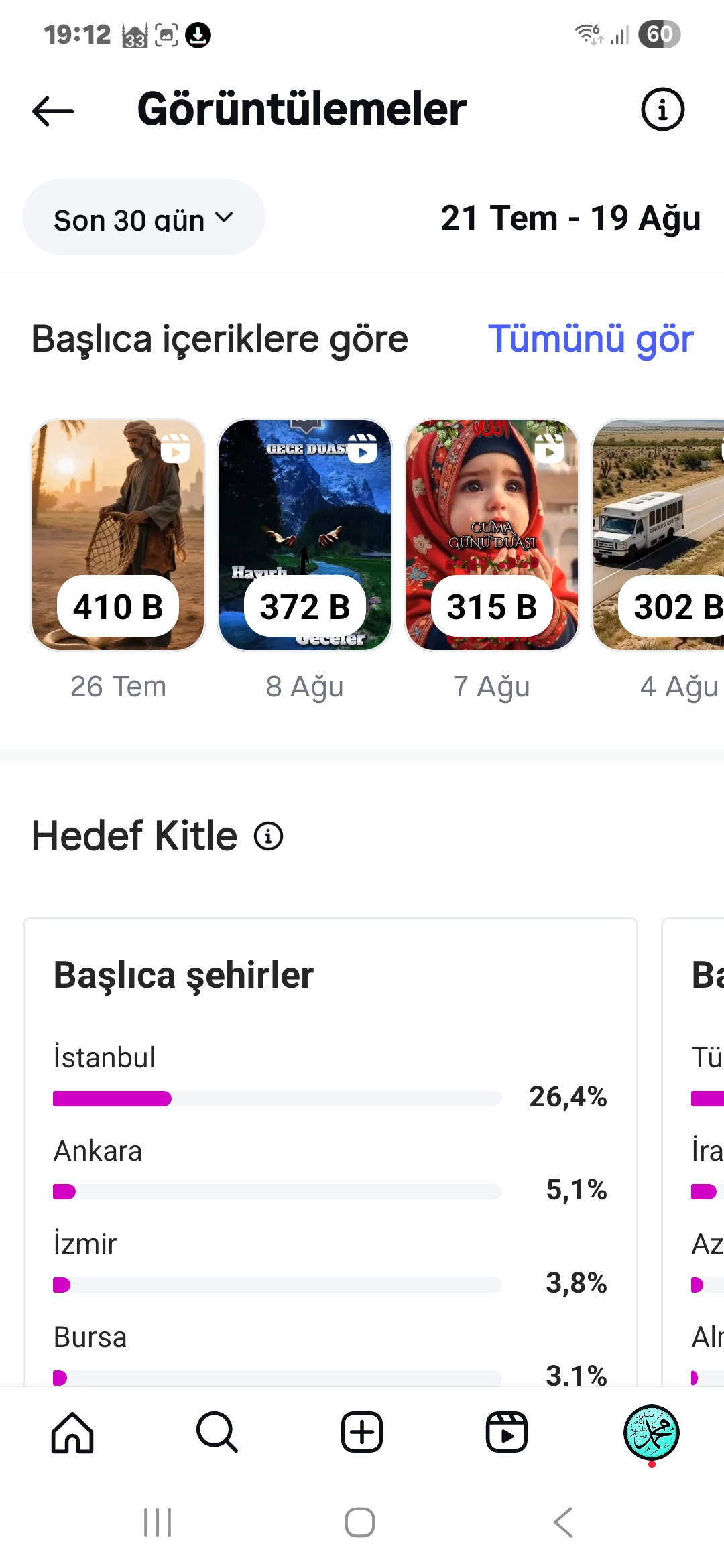This screenshot has width=724, height=1568.
Task: Open the 410 B reel from 26 Tem
Action: point(118,535)
